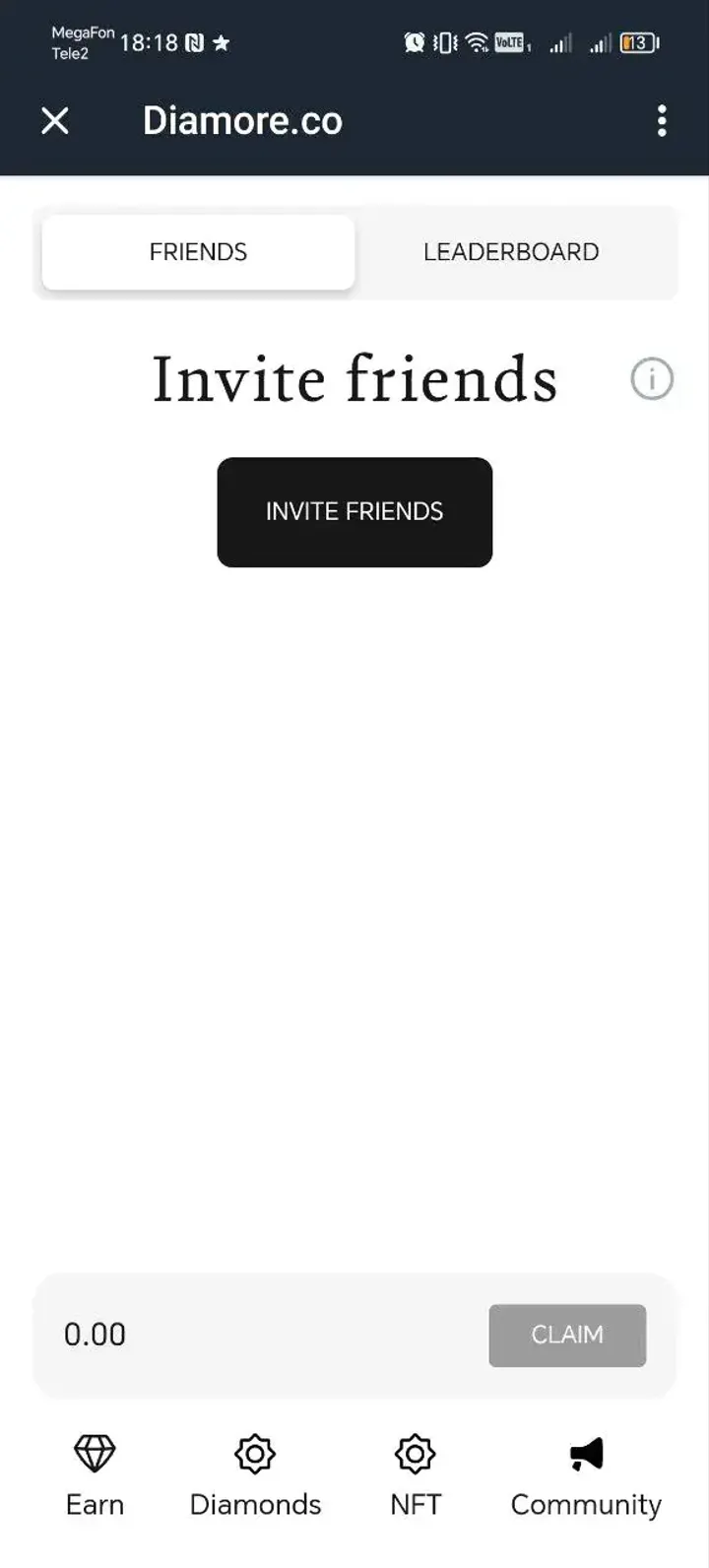The image size is (709, 1568).
Task: Open the info circle next to Invite friends
Action: (x=652, y=379)
